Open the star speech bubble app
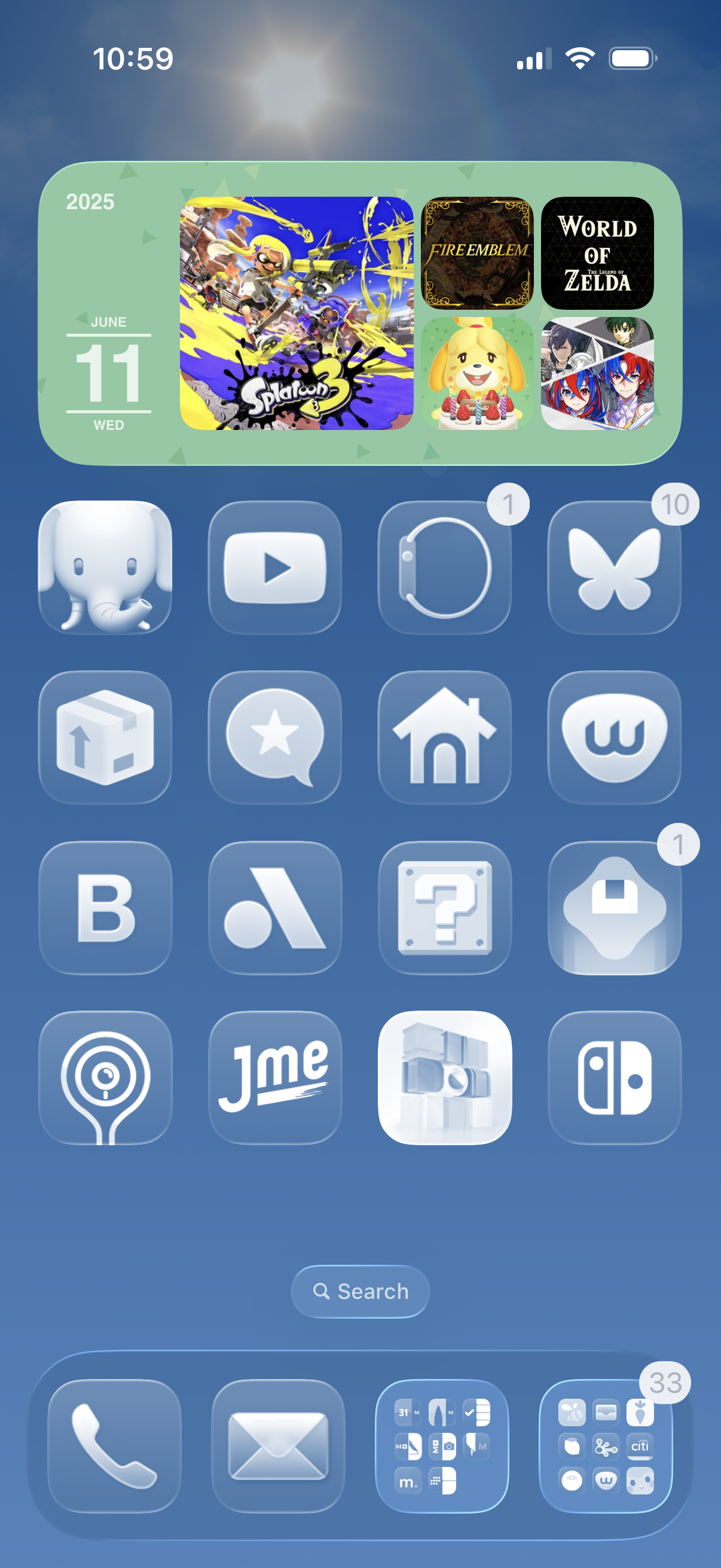The image size is (721, 1568). pos(275,737)
